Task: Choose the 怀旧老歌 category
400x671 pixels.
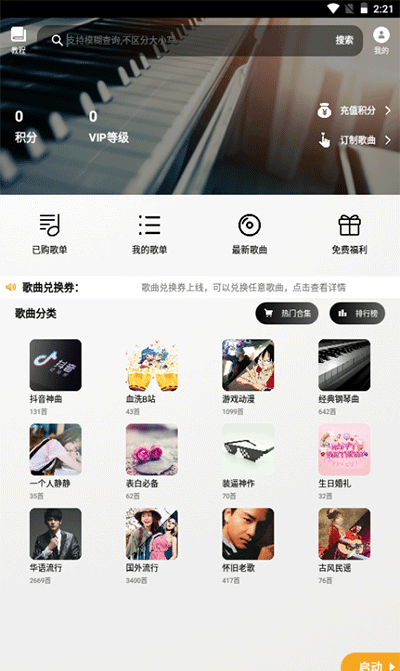Action: pos(248,546)
